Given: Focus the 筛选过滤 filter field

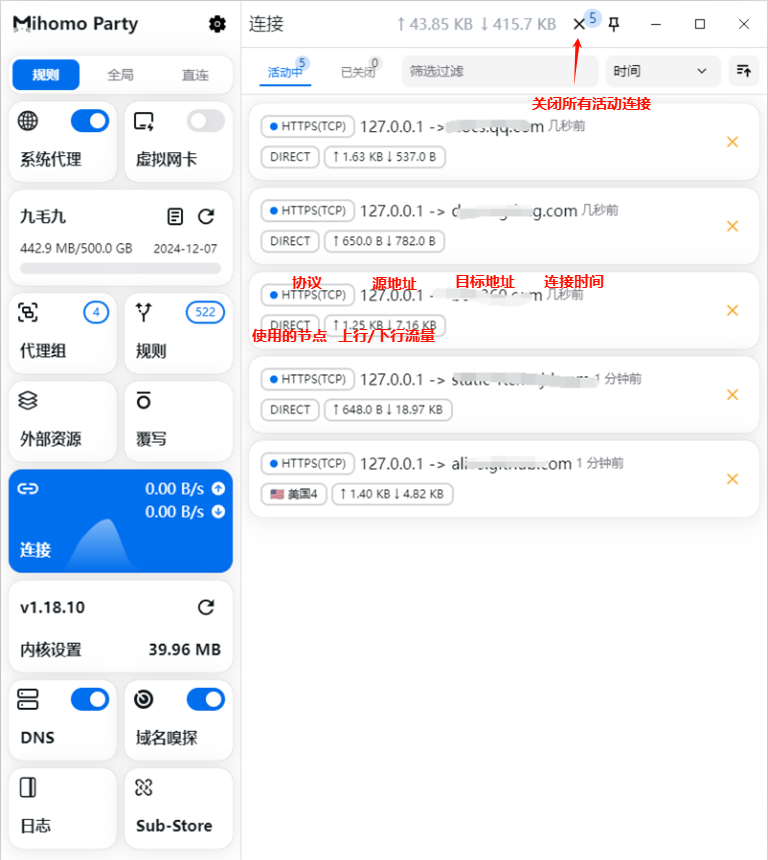Looking at the screenshot, I should [500, 71].
